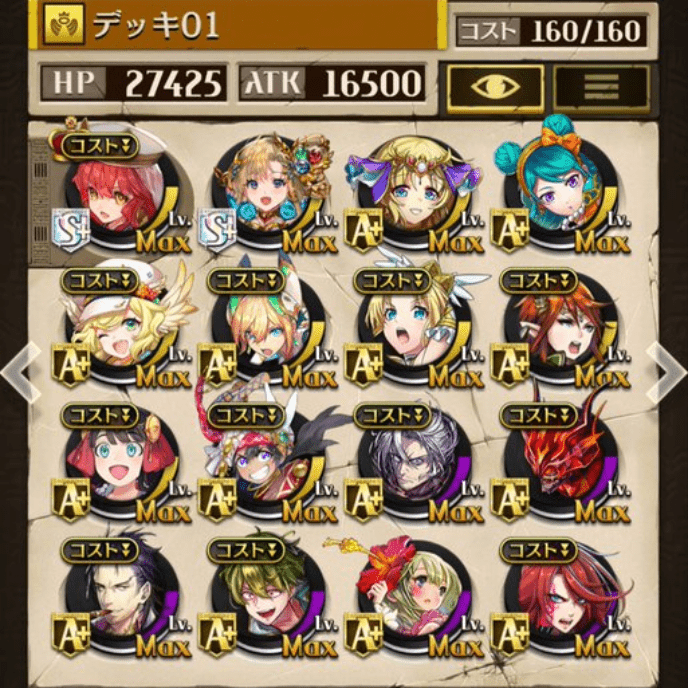Open the list menu button

tap(601, 87)
